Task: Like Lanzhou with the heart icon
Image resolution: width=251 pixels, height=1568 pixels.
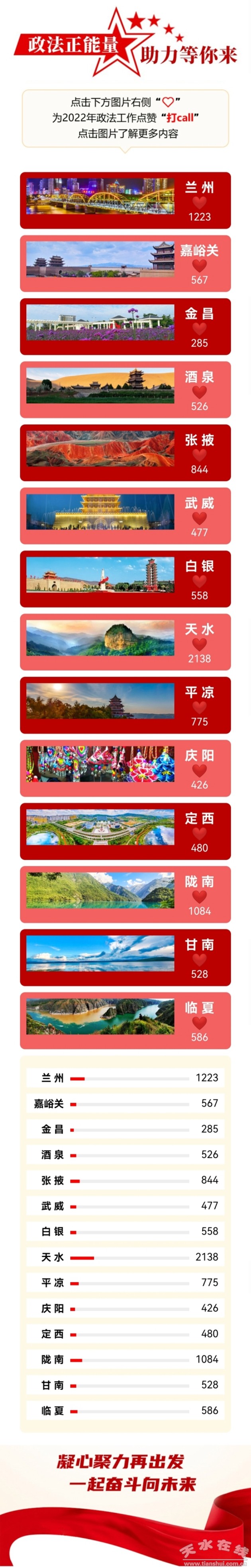Action: [199, 203]
